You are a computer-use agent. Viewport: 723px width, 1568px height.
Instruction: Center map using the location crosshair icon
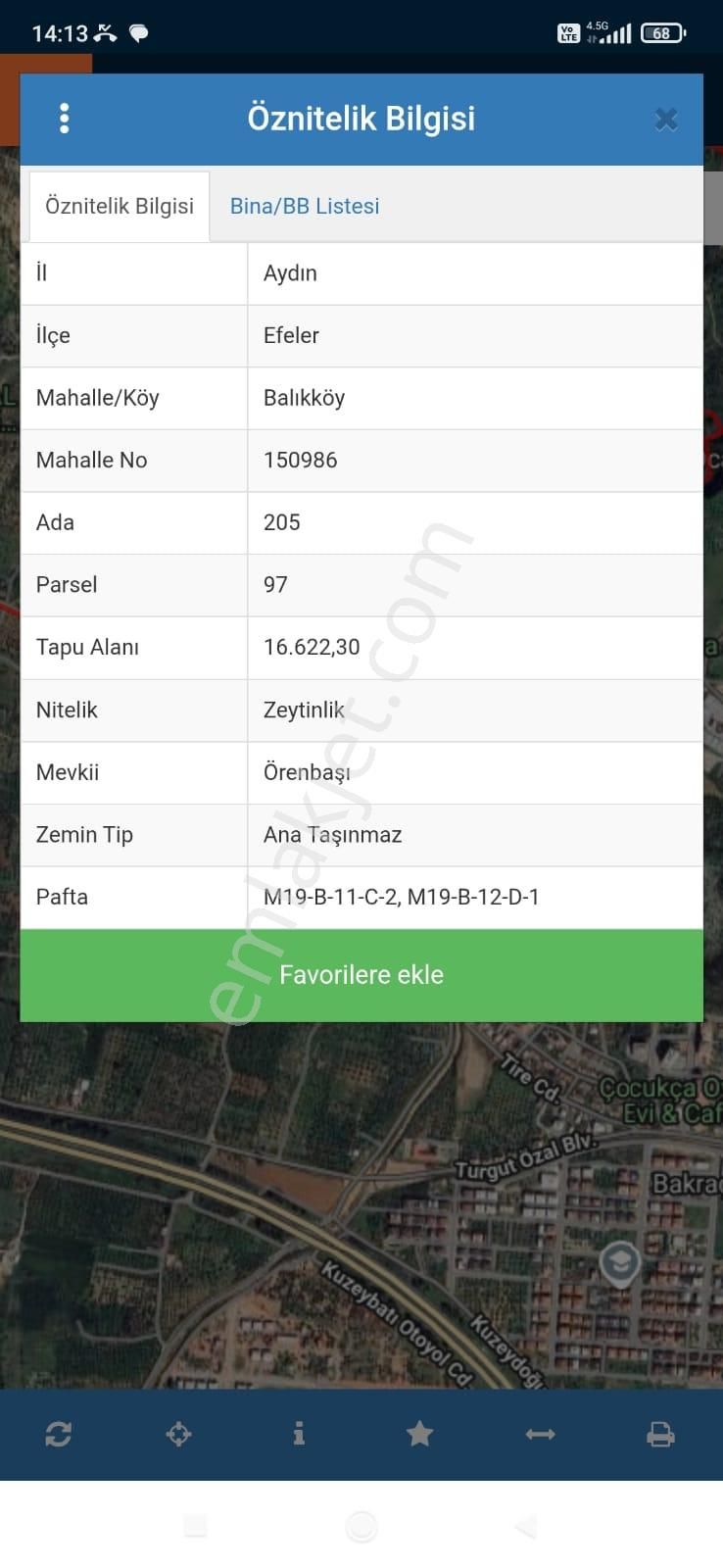pos(179,1435)
